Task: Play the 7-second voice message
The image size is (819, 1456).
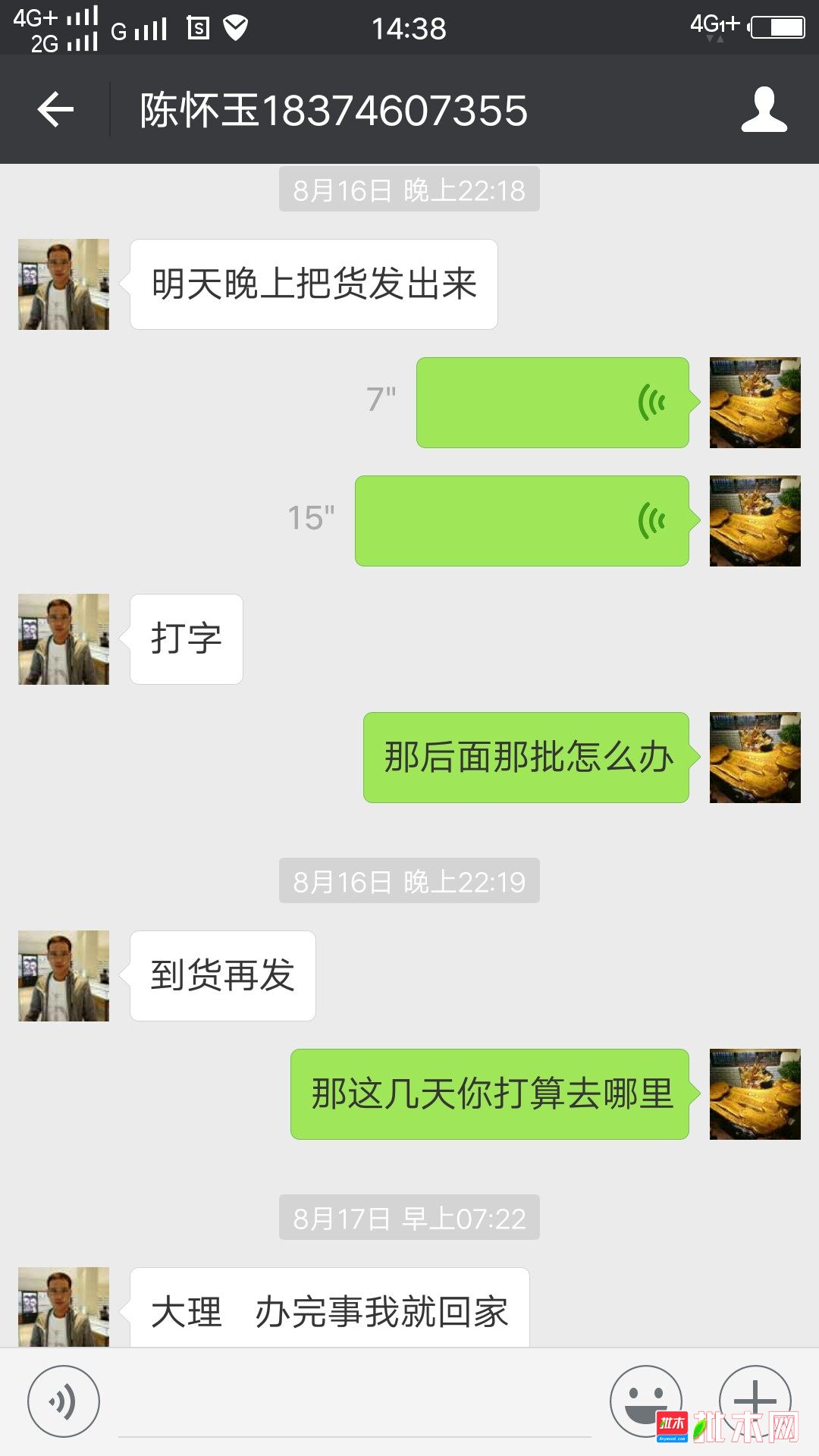Action: (553, 403)
